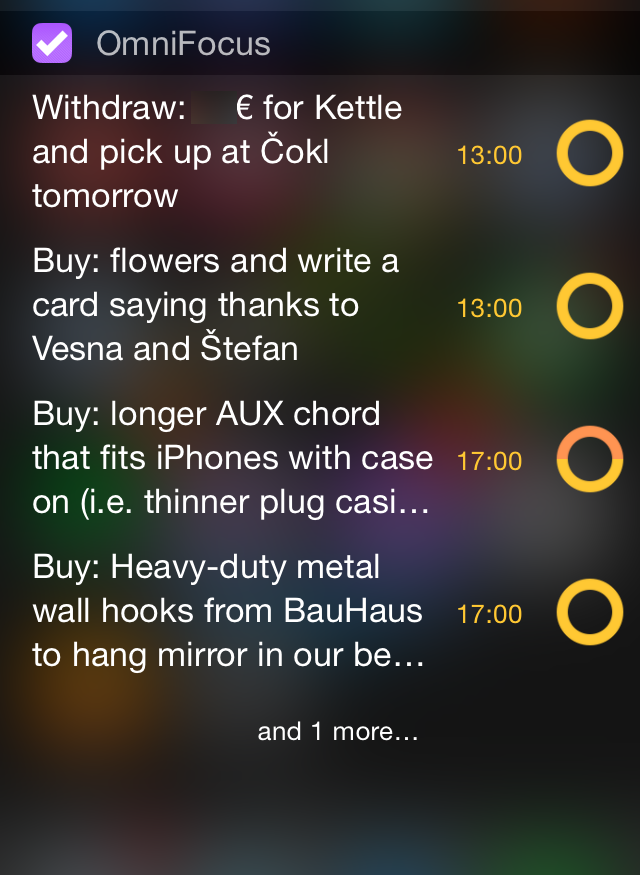Screen dimensions: 640x875
Task: Mark the metal wall hooks task done
Action: [589, 612]
